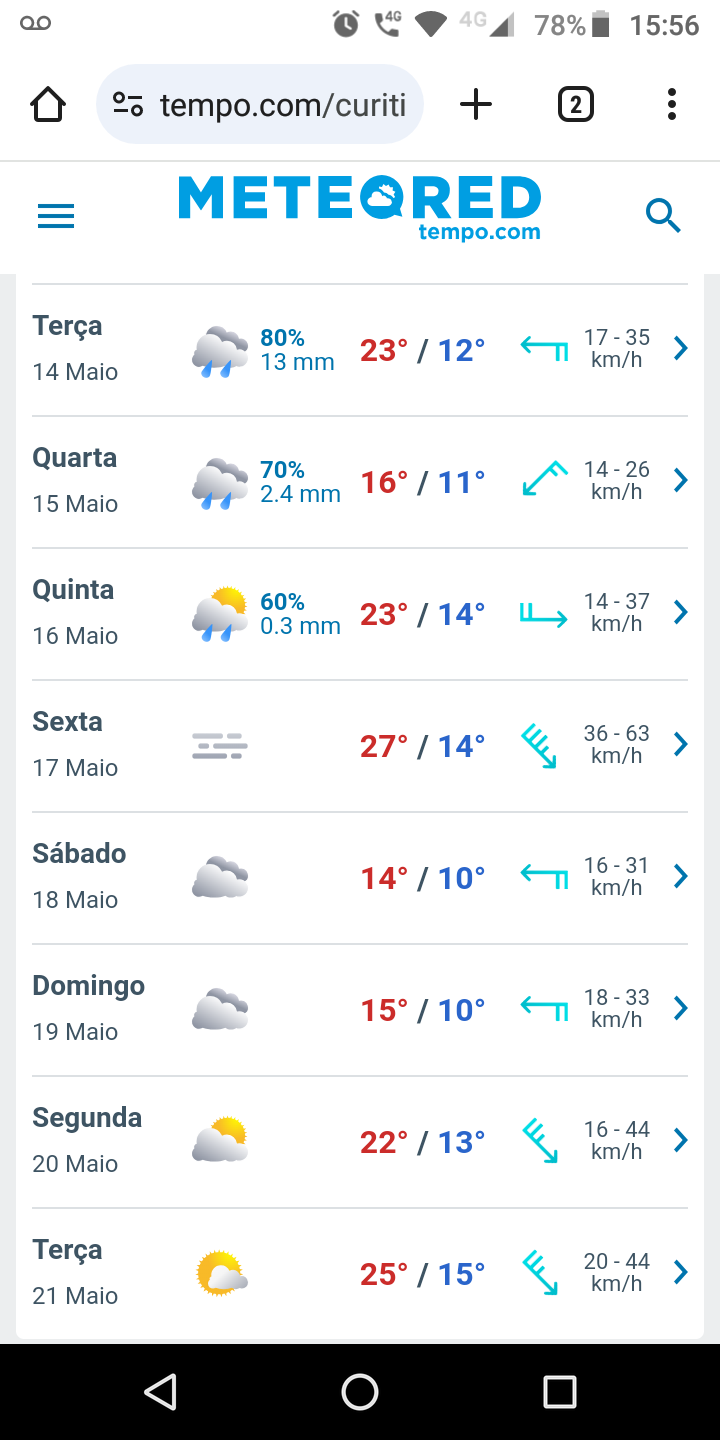This screenshot has width=720, height=1440.
Task: Open the hamburger menu
Action: click(56, 216)
